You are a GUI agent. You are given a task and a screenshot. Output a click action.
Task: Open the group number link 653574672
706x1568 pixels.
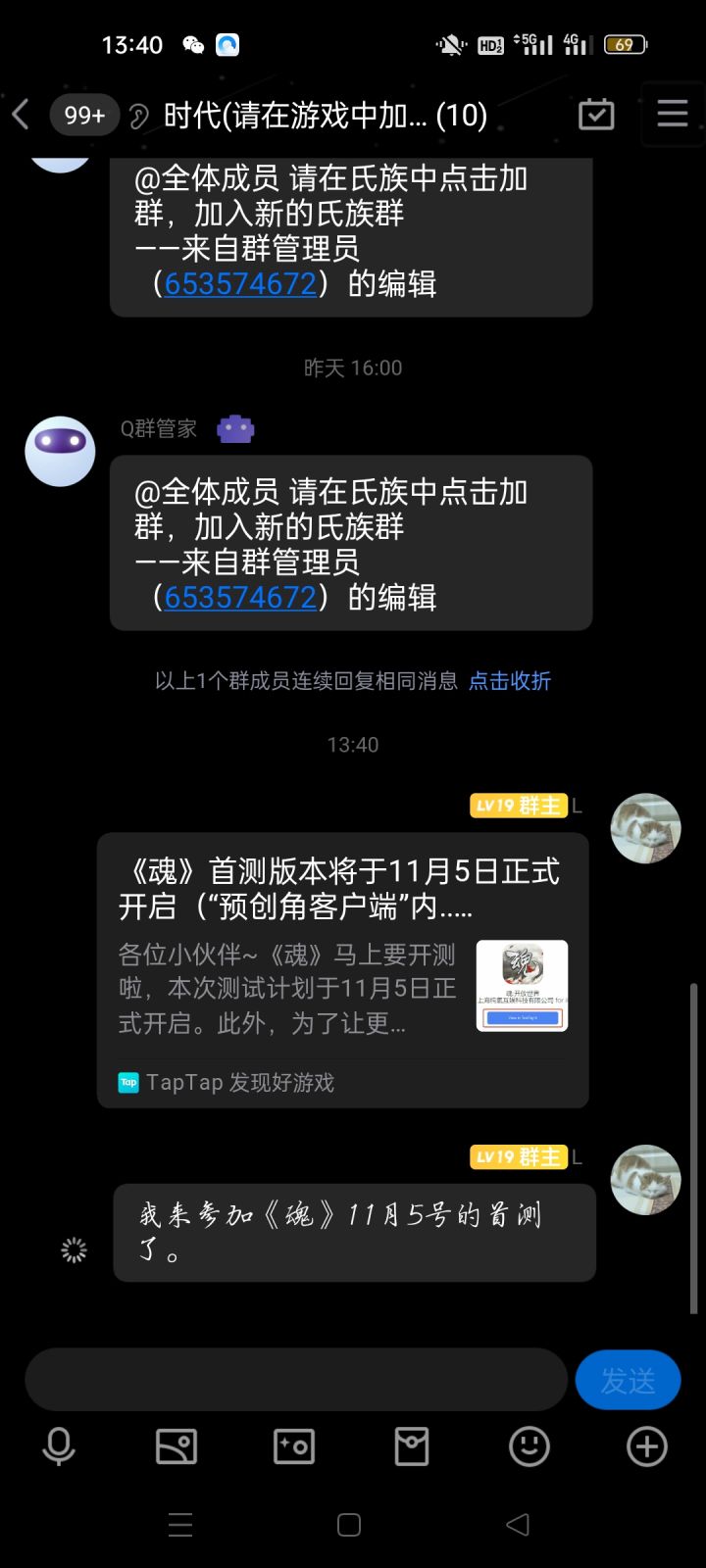click(240, 597)
